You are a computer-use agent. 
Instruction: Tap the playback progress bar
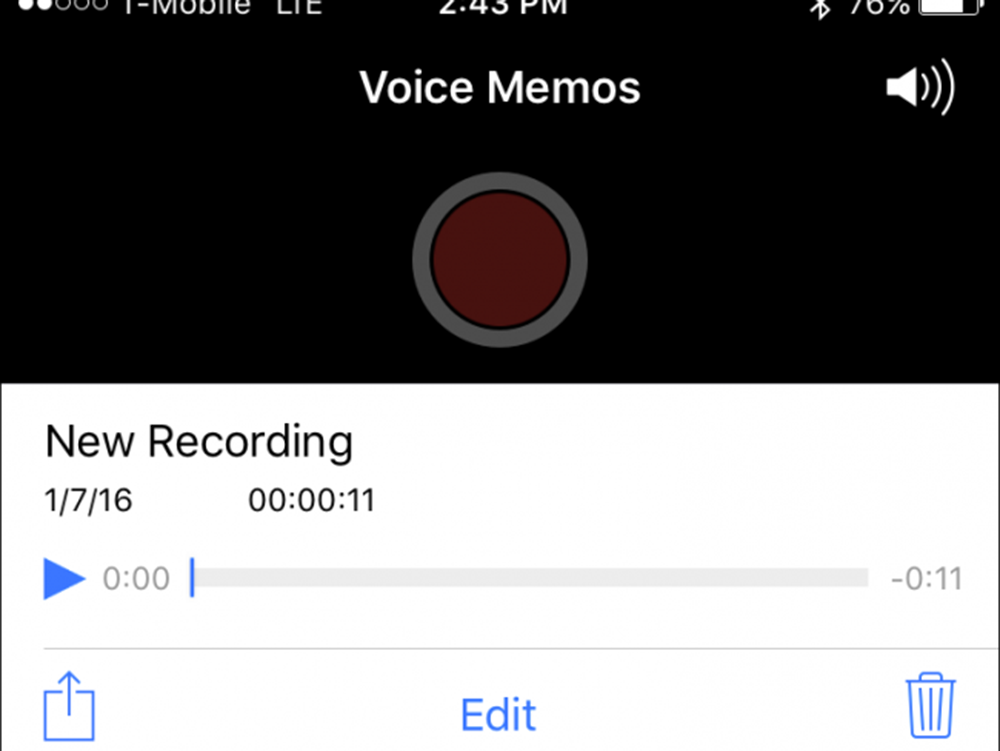click(x=530, y=578)
